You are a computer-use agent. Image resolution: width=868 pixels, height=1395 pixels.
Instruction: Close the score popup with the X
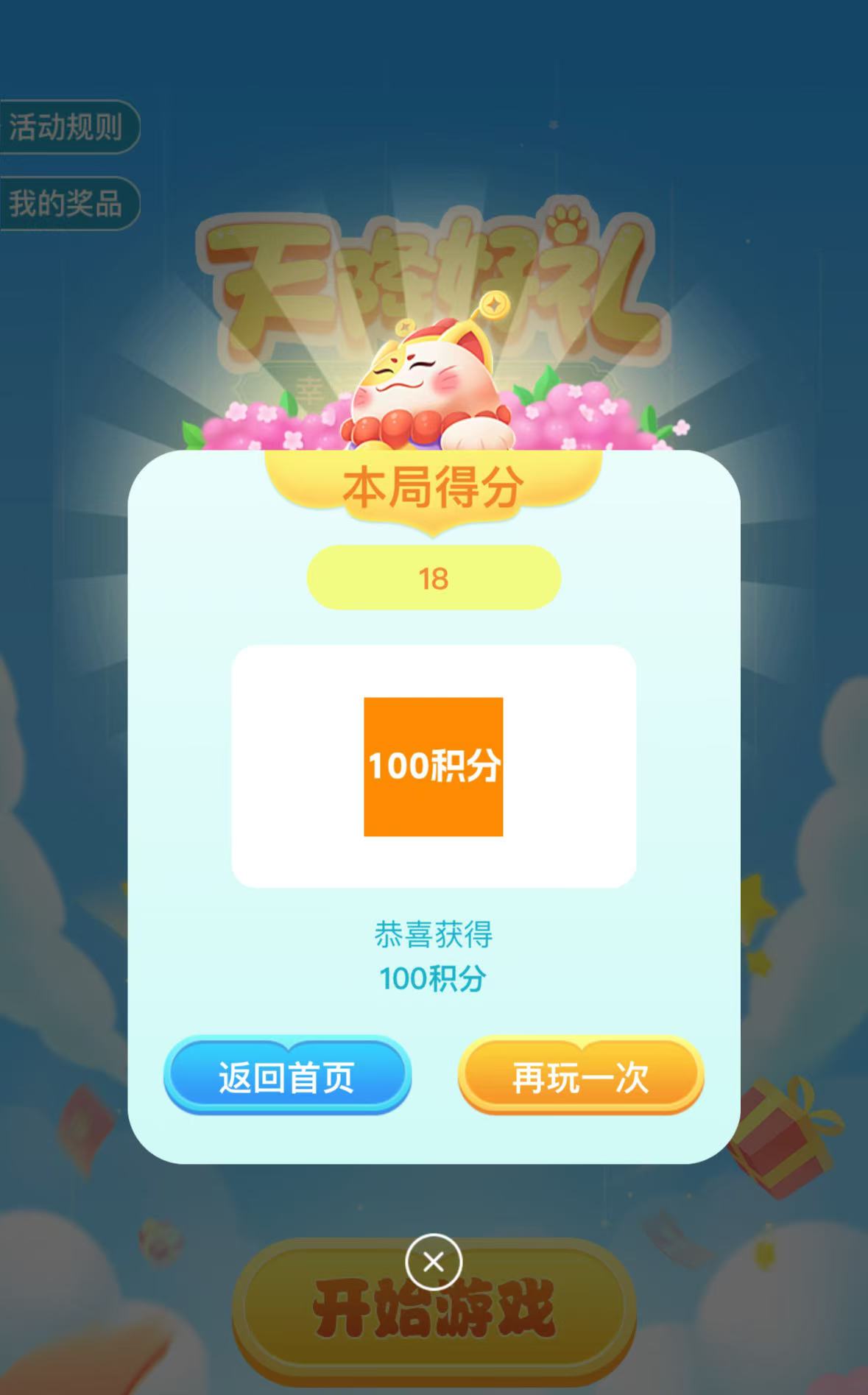434,1262
